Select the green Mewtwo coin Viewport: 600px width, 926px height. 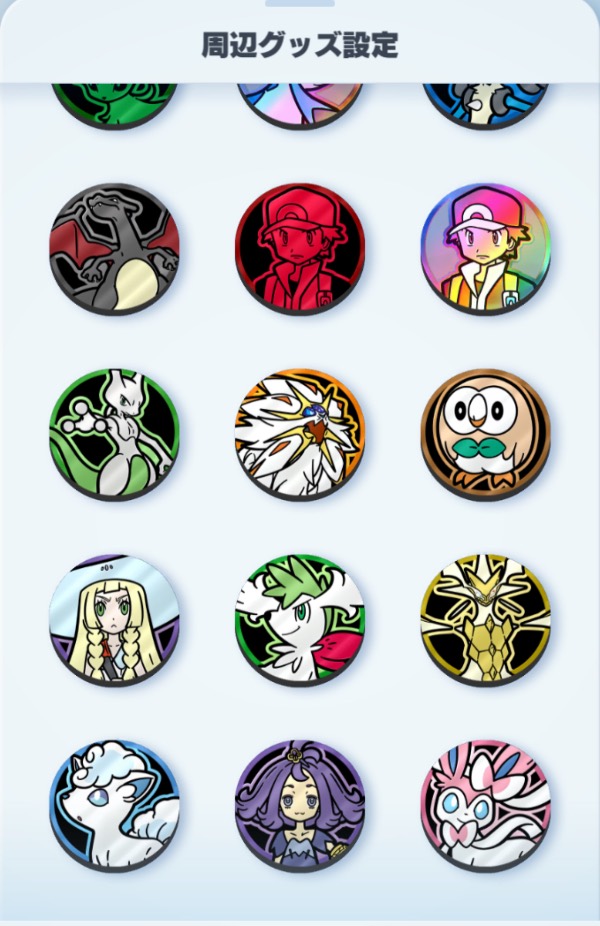(114, 433)
